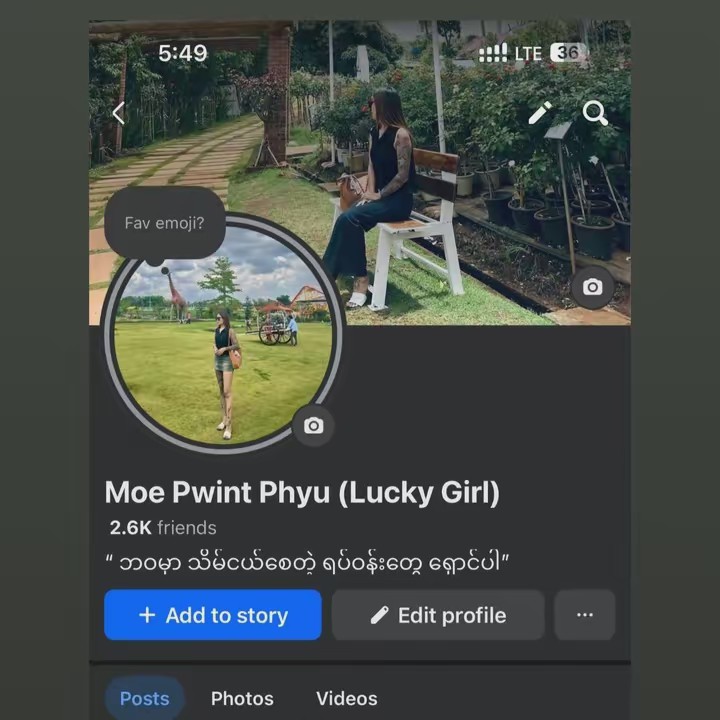Change profile picture via camera icon
Image resolution: width=720 pixels, height=720 pixels.
click(313, 426)
